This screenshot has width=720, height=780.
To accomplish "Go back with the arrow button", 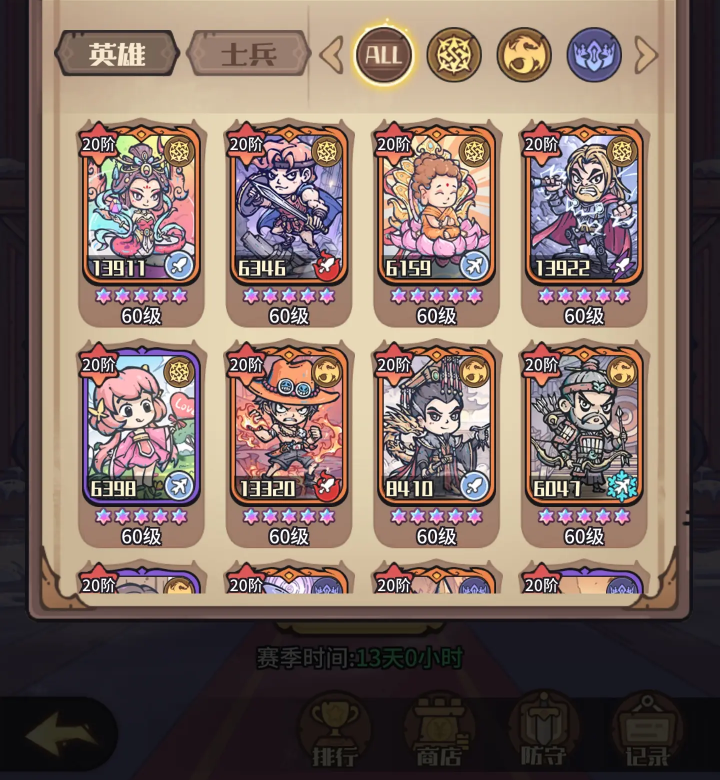I will click(x=60, y=736).
